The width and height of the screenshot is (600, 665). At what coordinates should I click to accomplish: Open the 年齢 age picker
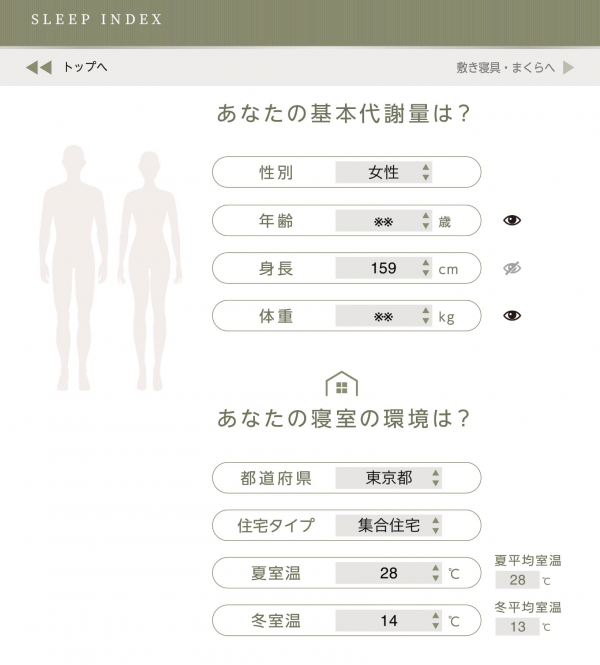point(388,221)
